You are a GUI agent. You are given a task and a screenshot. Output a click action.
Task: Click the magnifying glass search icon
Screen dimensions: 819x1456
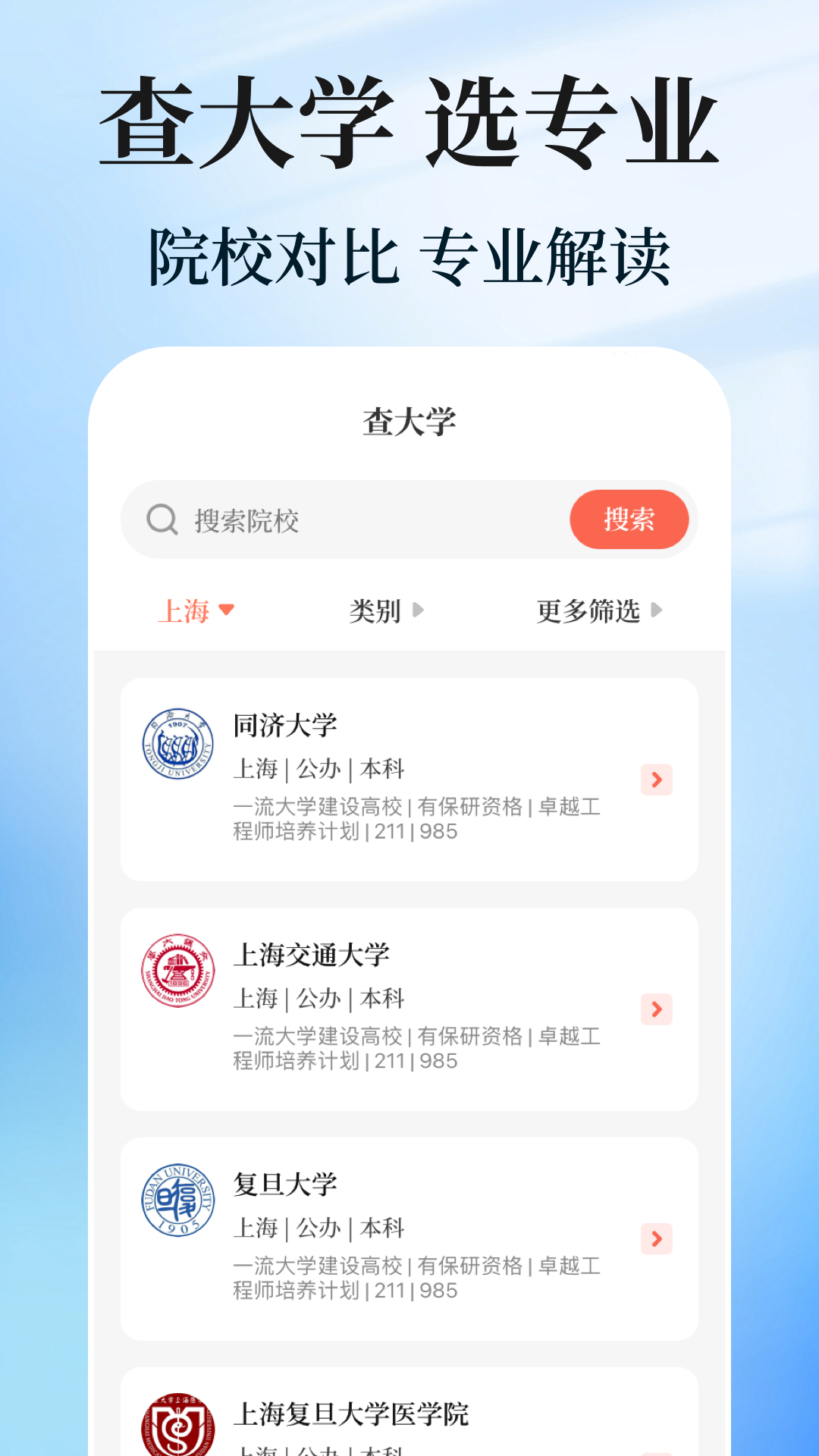158,519
